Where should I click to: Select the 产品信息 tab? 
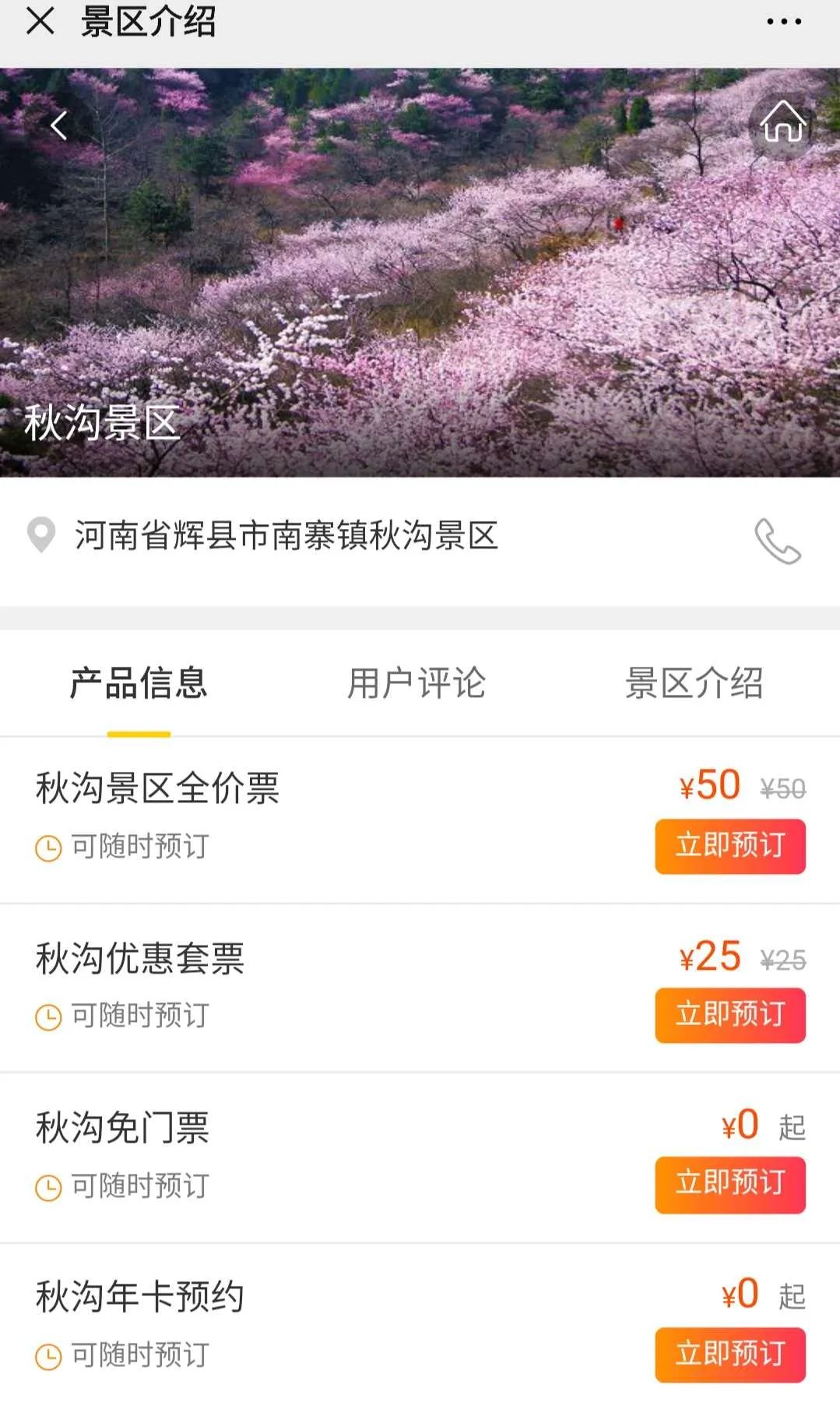click(x=139, y=684)
